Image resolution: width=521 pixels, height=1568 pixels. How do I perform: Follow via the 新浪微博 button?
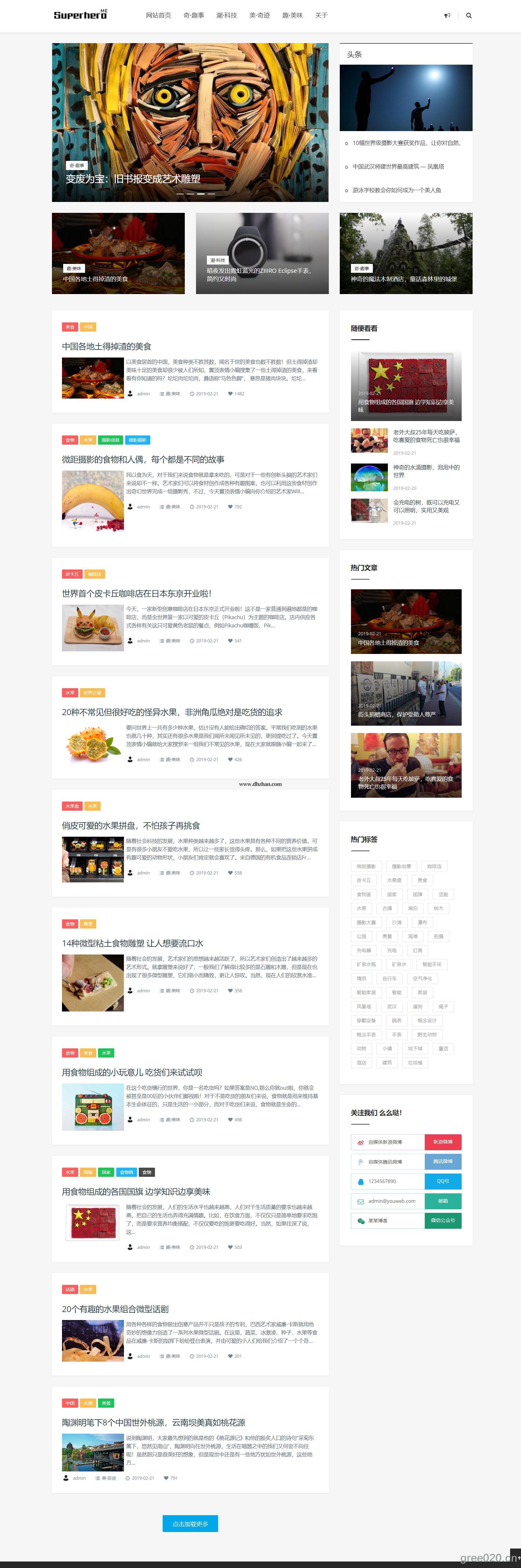coord(442,1142)
